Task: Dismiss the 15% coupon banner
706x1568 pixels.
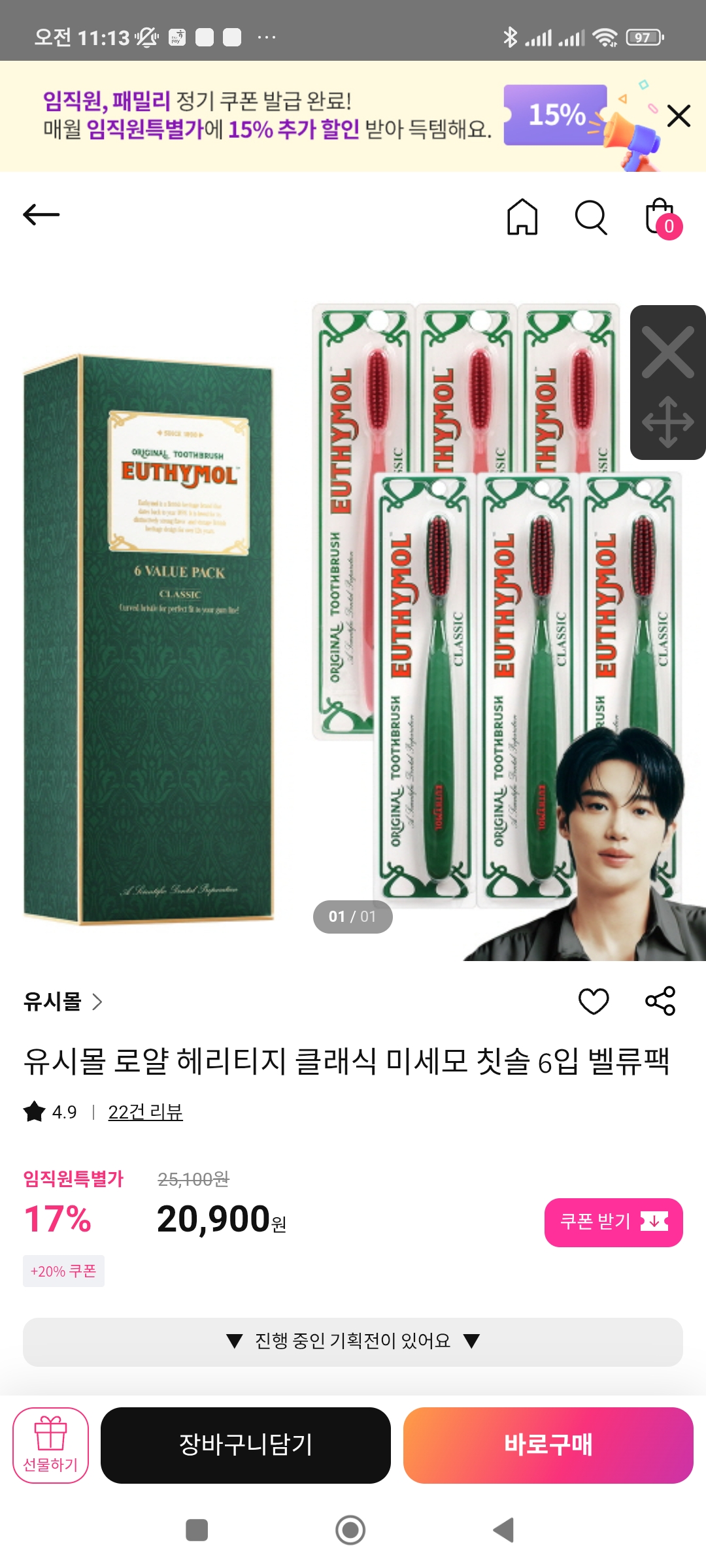Action: tap(679, 116)
